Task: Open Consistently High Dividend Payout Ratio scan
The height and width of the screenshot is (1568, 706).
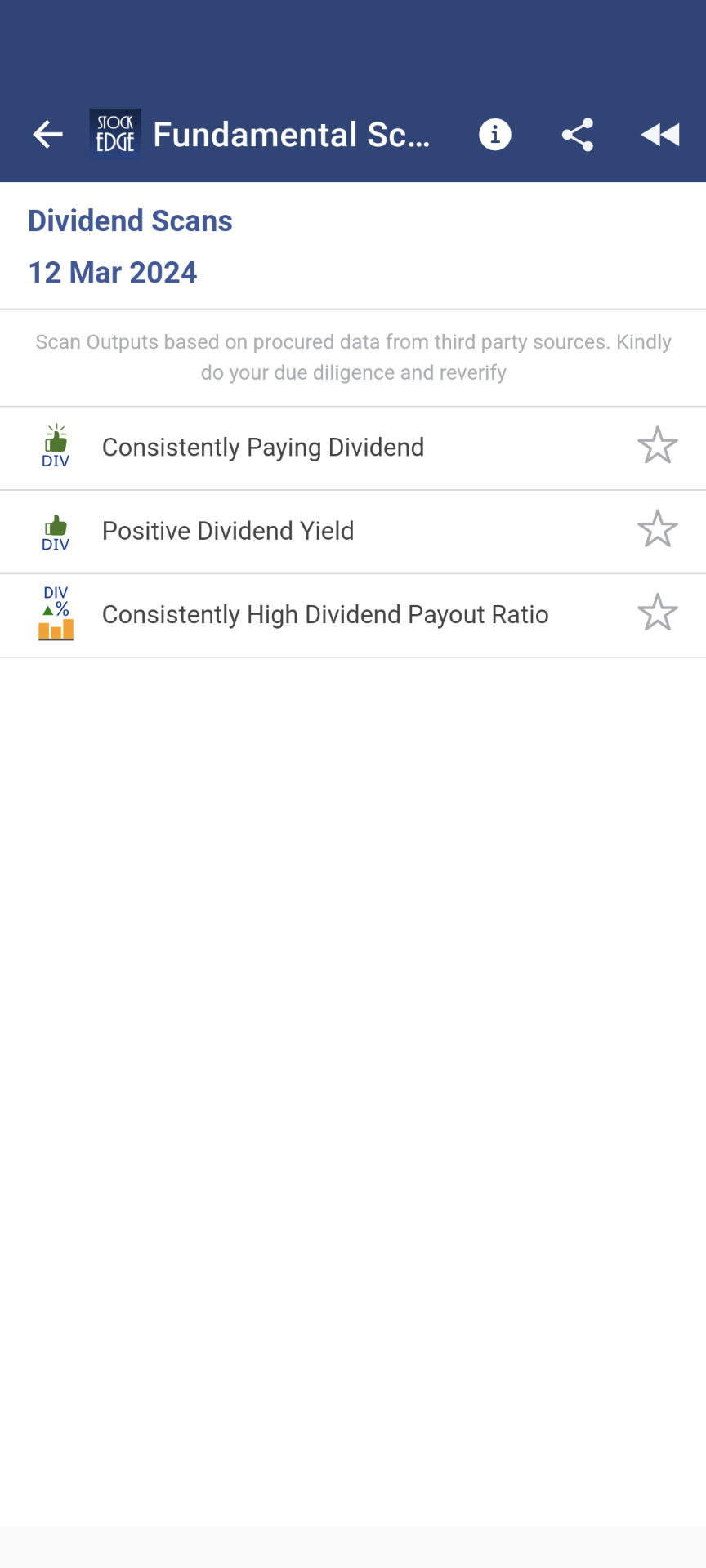Action: [325, 614]
